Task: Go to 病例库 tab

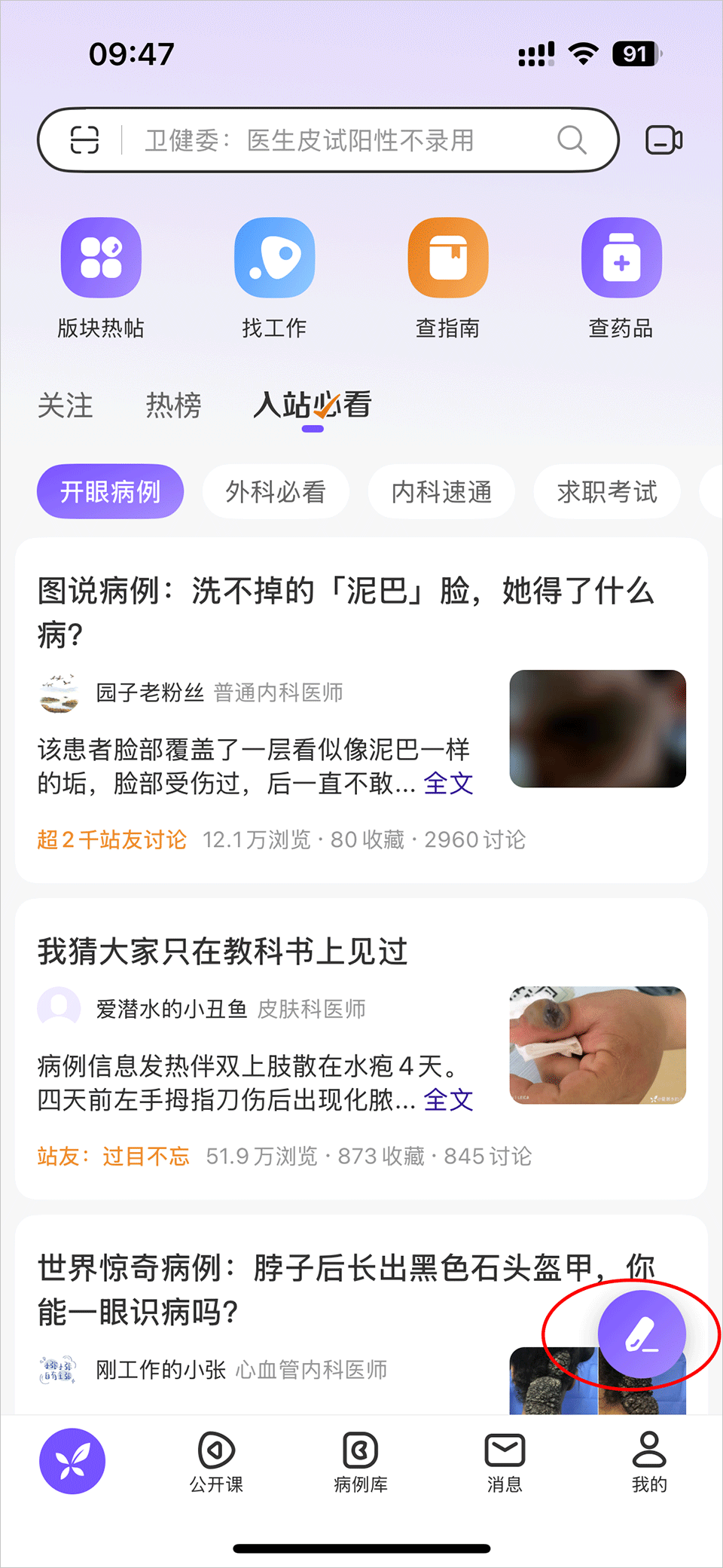Action: pos(361,1462)
